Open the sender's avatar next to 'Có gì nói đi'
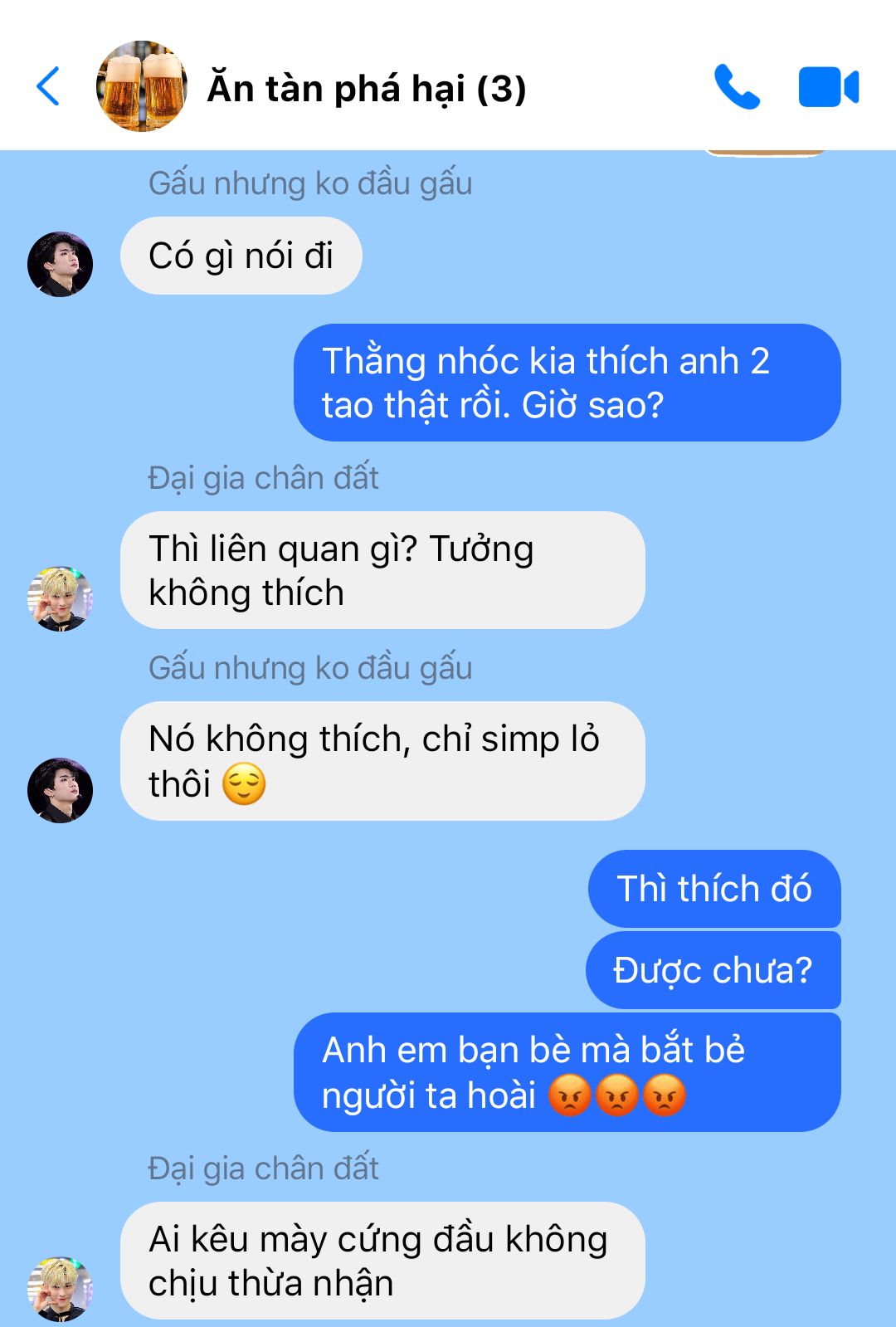Screen dimensions: 896x1327 point(60,264)
